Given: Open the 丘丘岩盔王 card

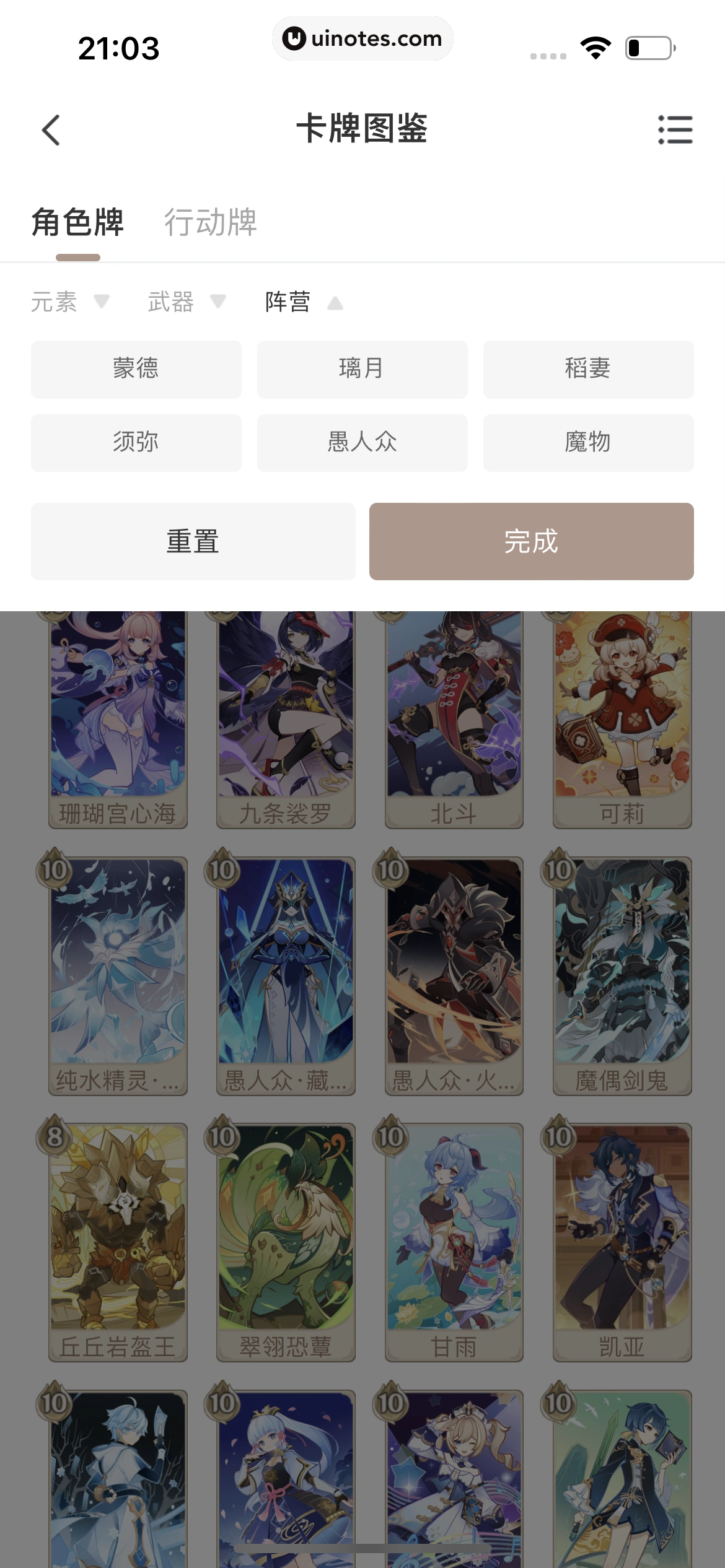Looking at the screenshot, I should click(118, 1242).
